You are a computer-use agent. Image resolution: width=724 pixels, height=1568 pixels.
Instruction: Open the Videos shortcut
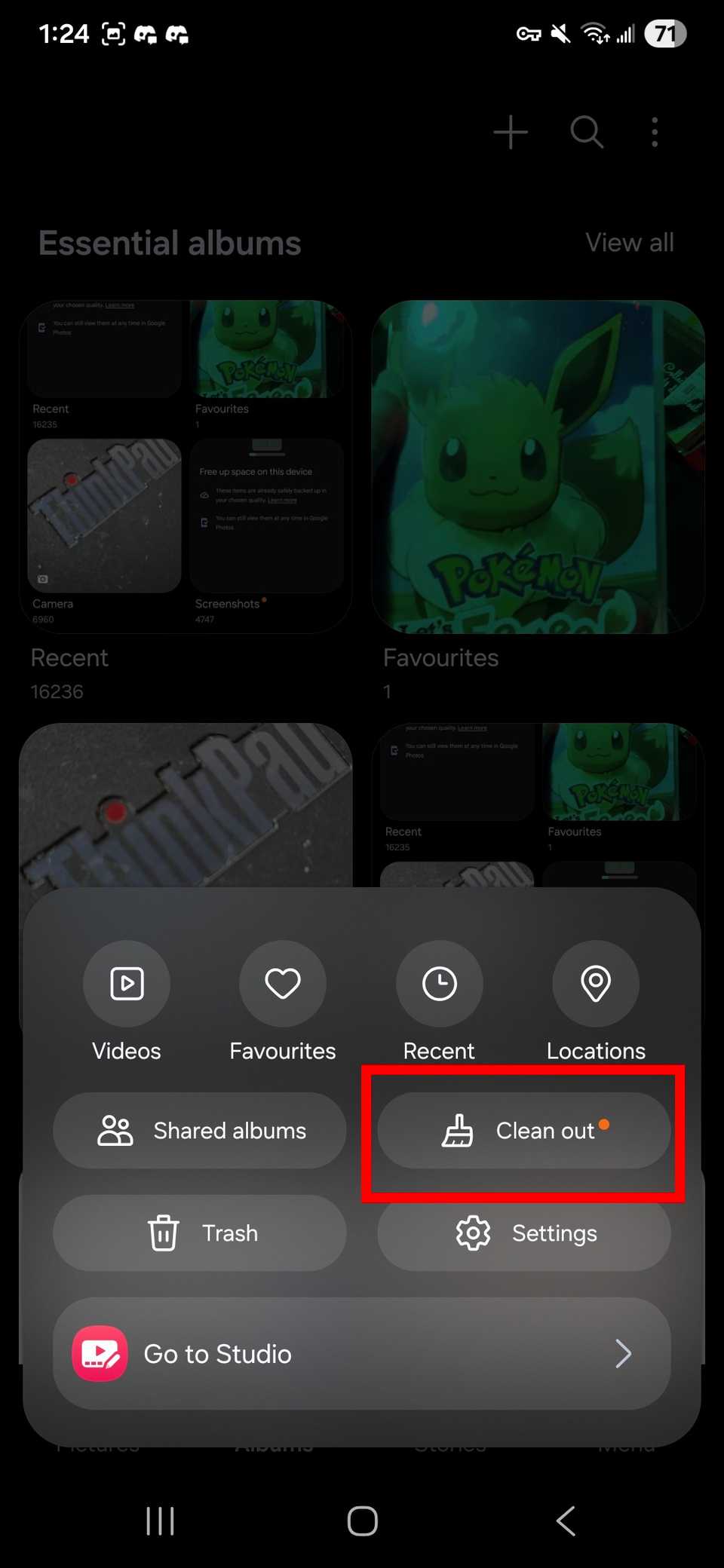pyautogui.click(x=127, y=984)
